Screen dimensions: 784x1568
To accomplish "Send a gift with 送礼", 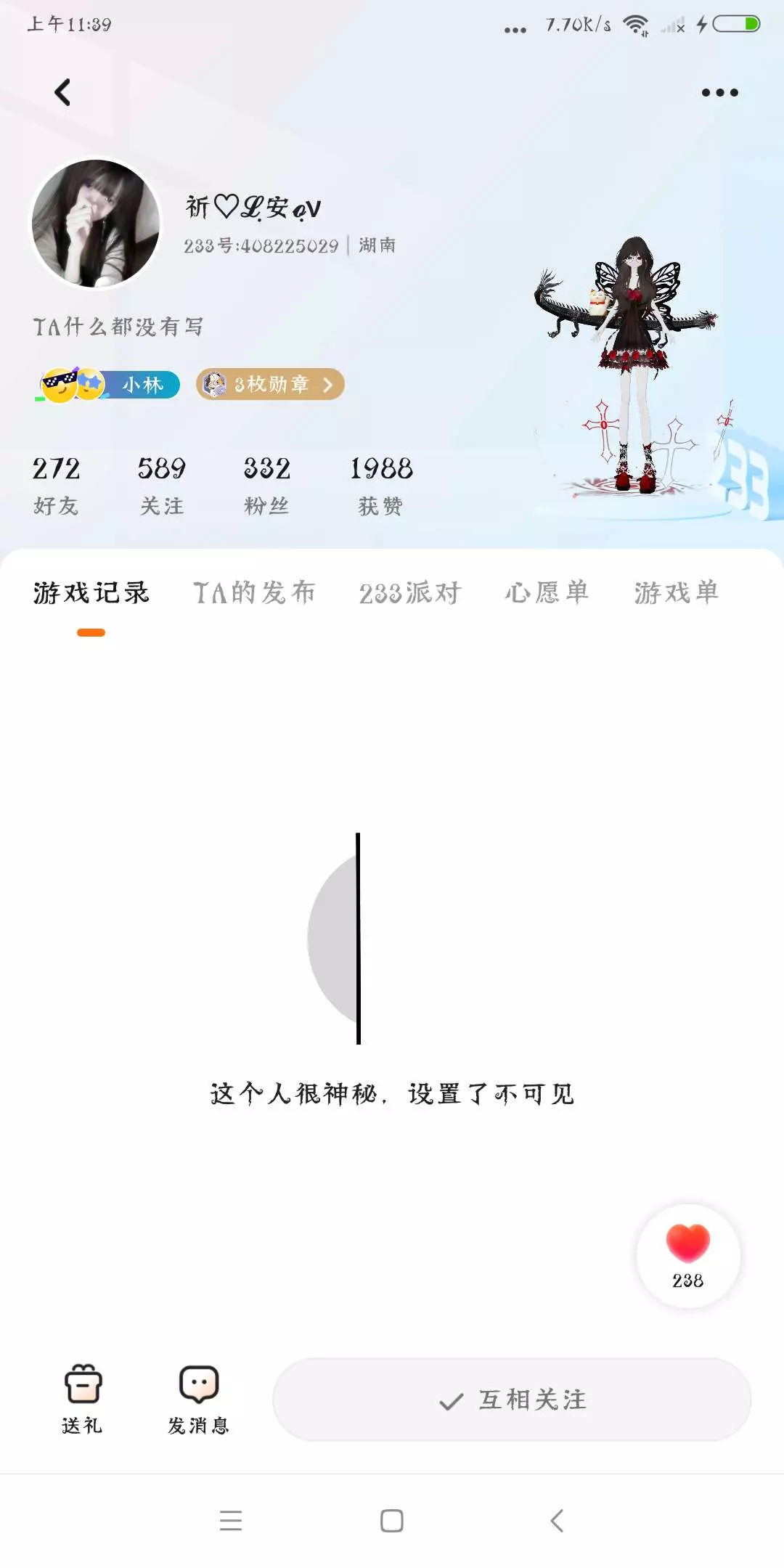I will click(83, 1398).
